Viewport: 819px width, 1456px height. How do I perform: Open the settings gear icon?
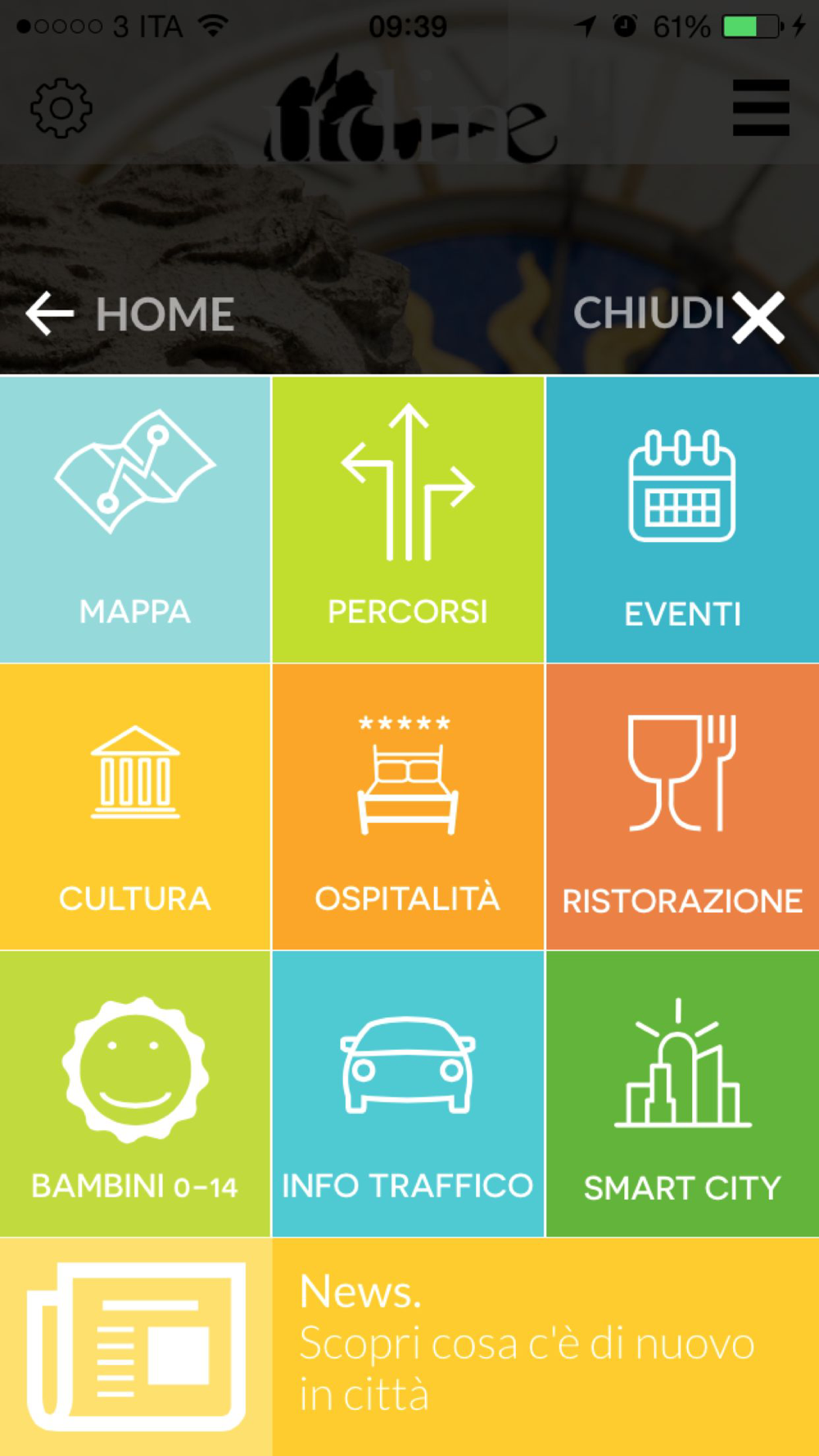click(x=61, y=108)
